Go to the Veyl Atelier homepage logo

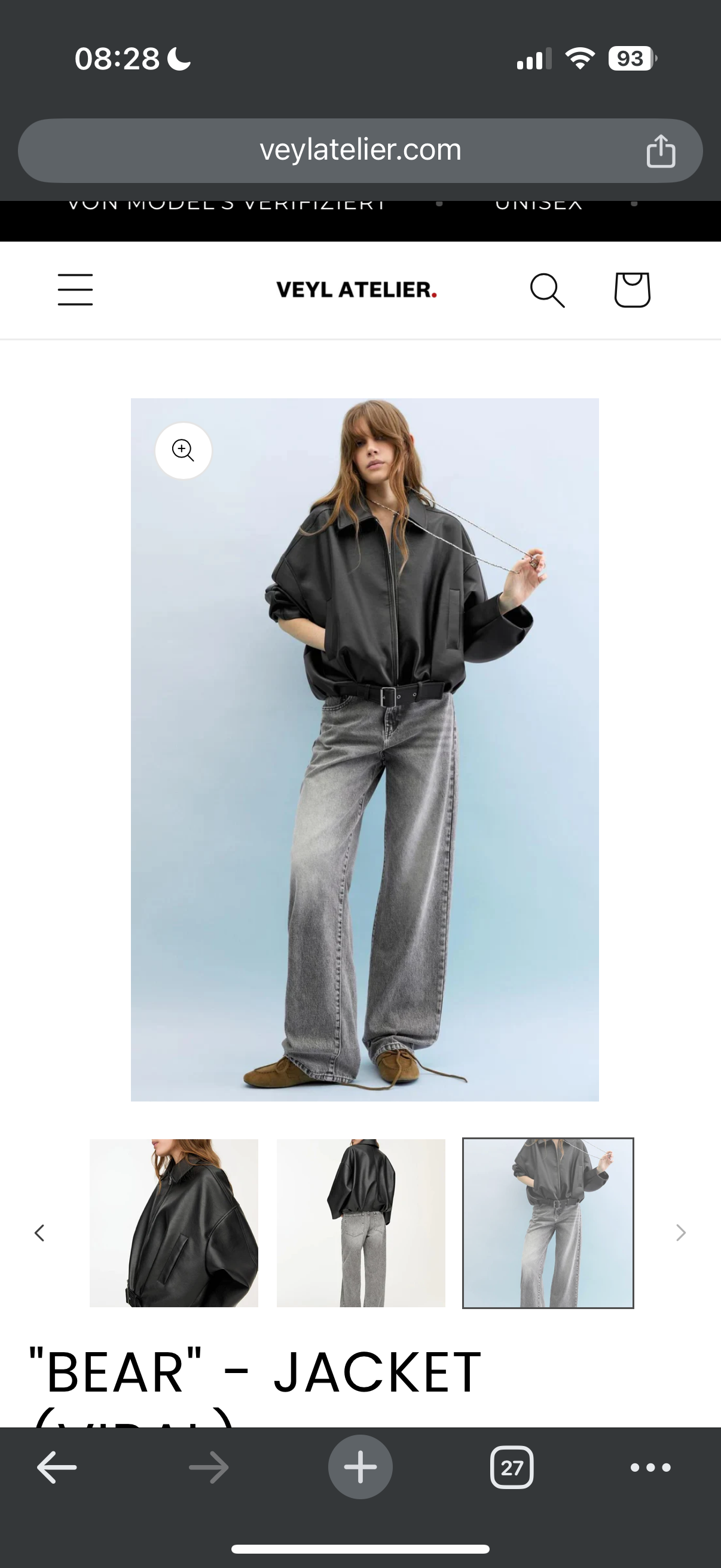click(x=356, y=289)
